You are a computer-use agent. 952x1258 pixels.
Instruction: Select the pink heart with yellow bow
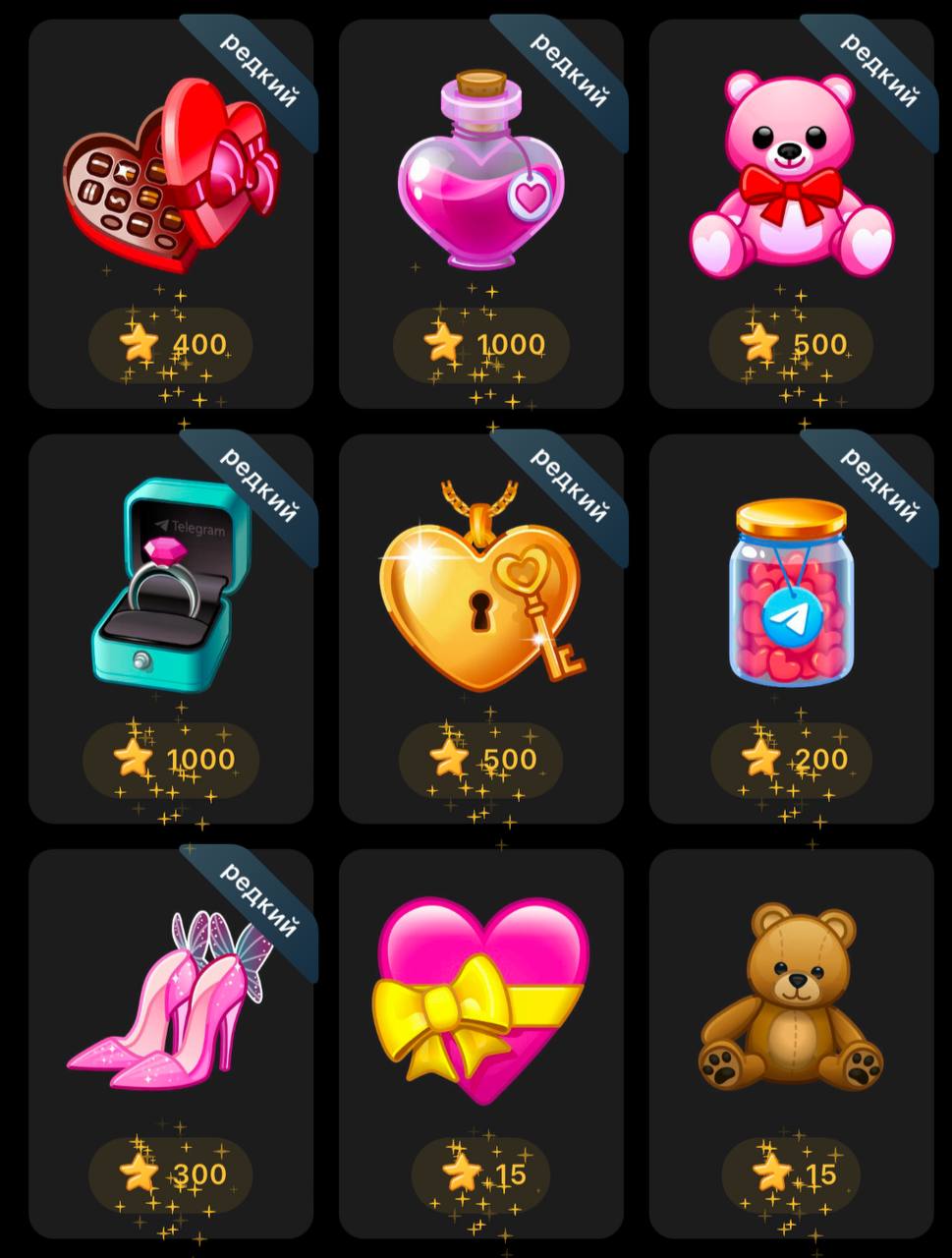point(480,1002)
